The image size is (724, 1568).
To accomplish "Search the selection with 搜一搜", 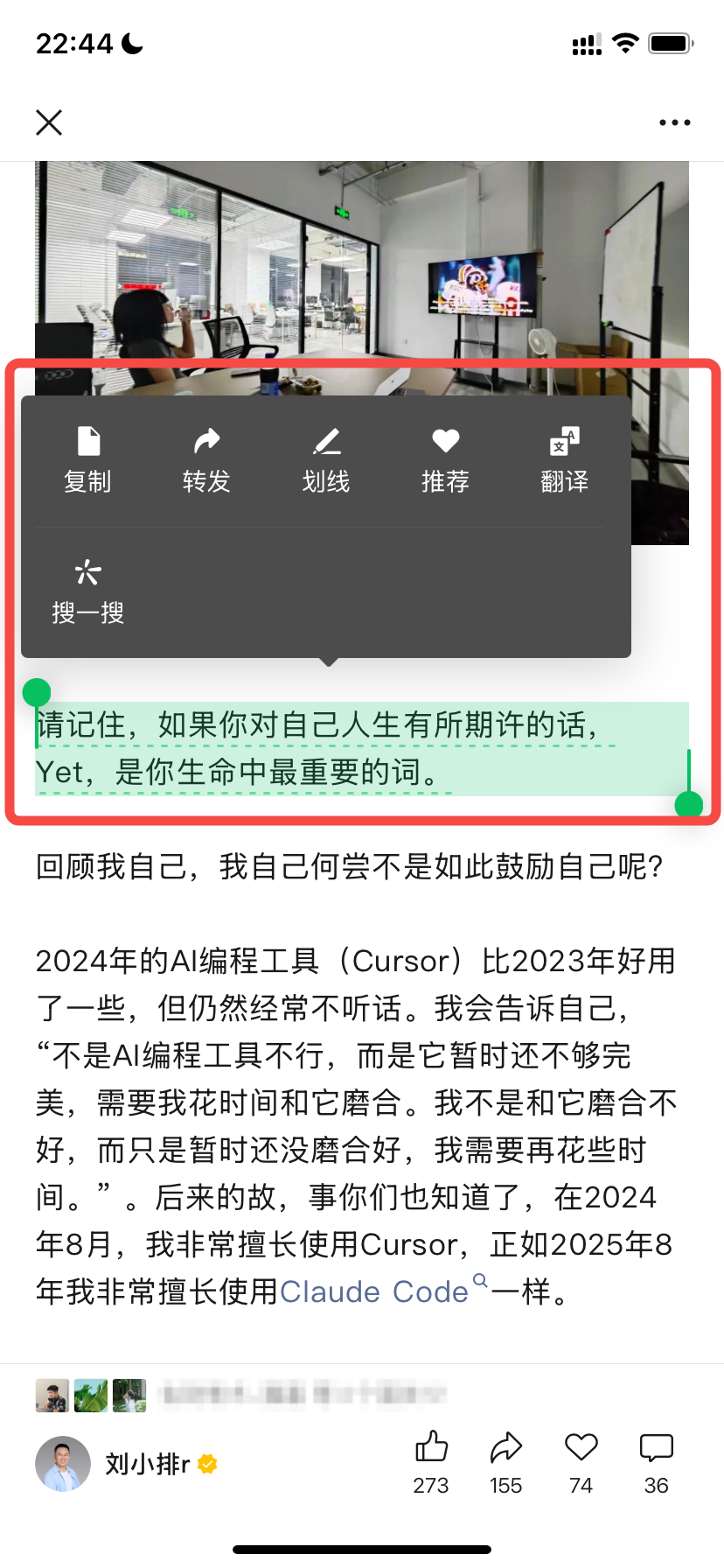I will (x=87, y=591).
